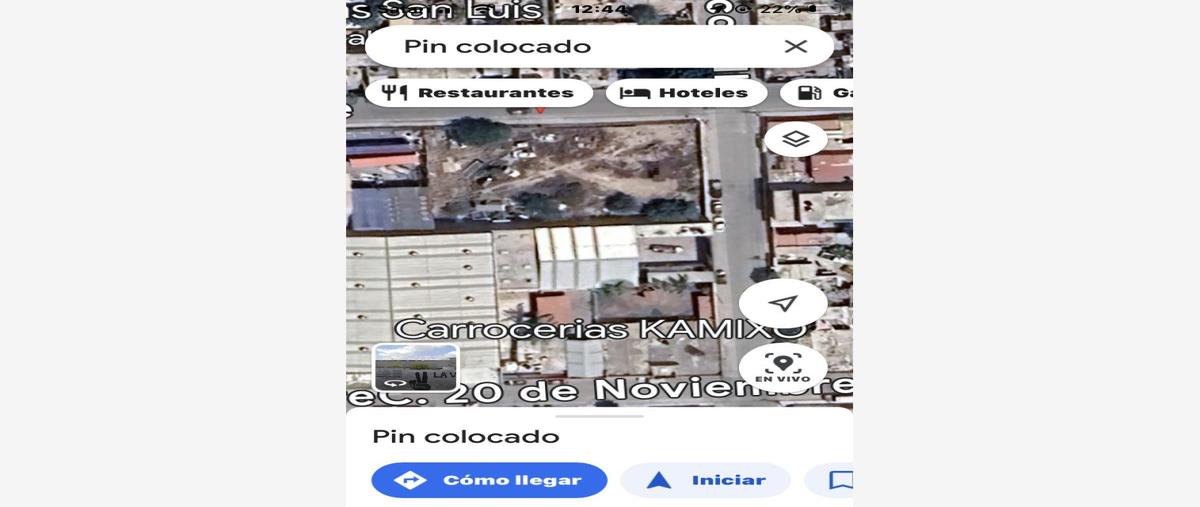Launch the En Vivo live view
1200x507 pixels.
782,367
